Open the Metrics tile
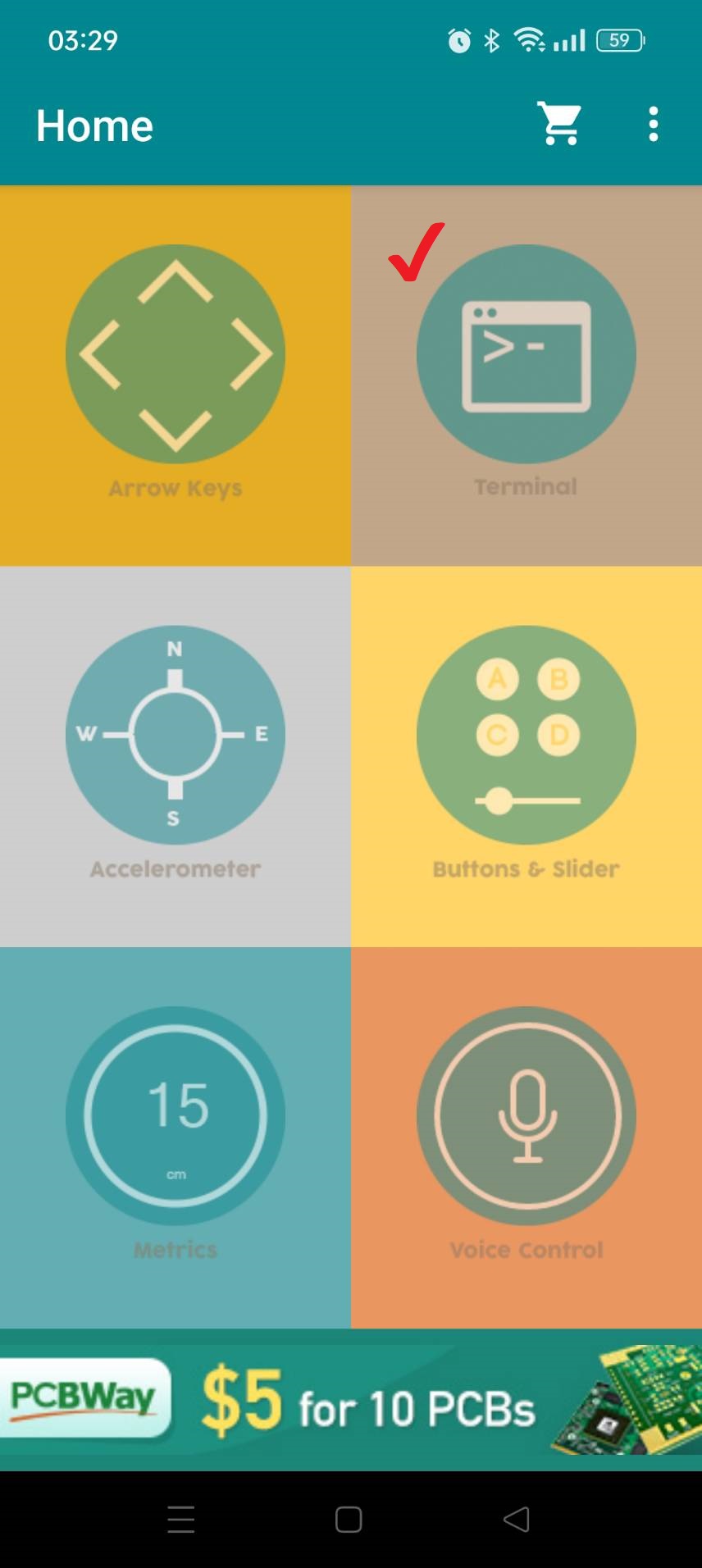The image size is (702, 1568). coord(175,1137)
